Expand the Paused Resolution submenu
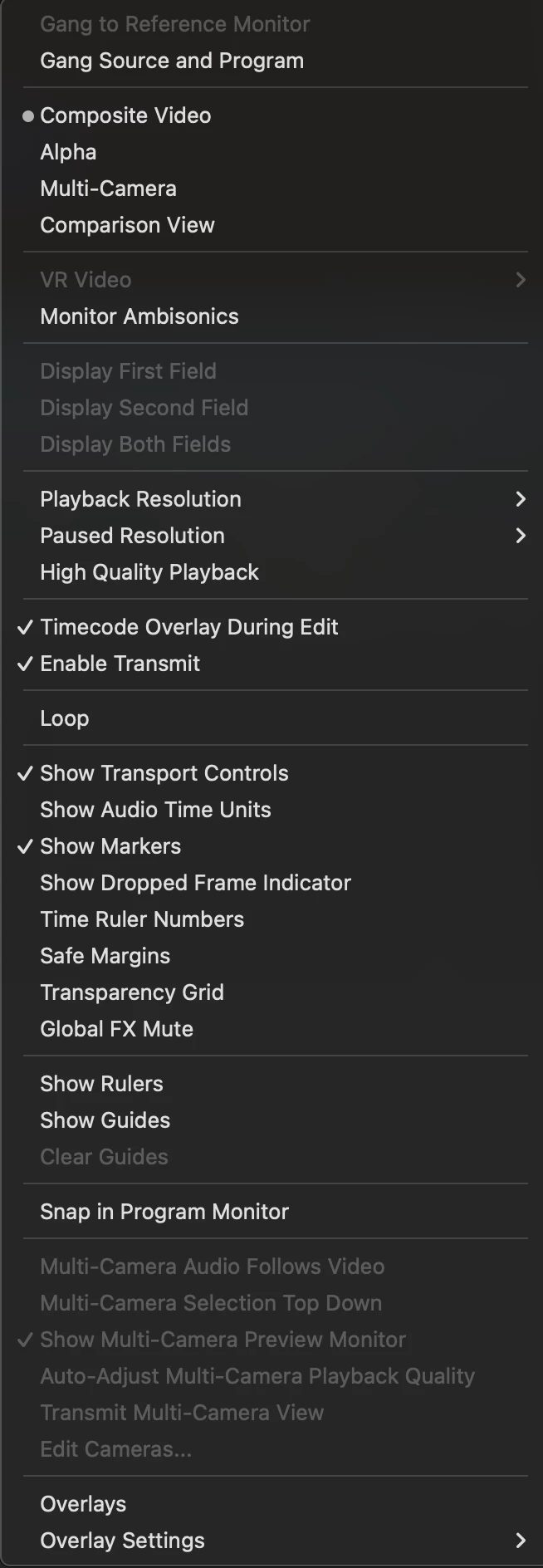This screenshot has width=543, height=1568. click(x=132, y=536)
